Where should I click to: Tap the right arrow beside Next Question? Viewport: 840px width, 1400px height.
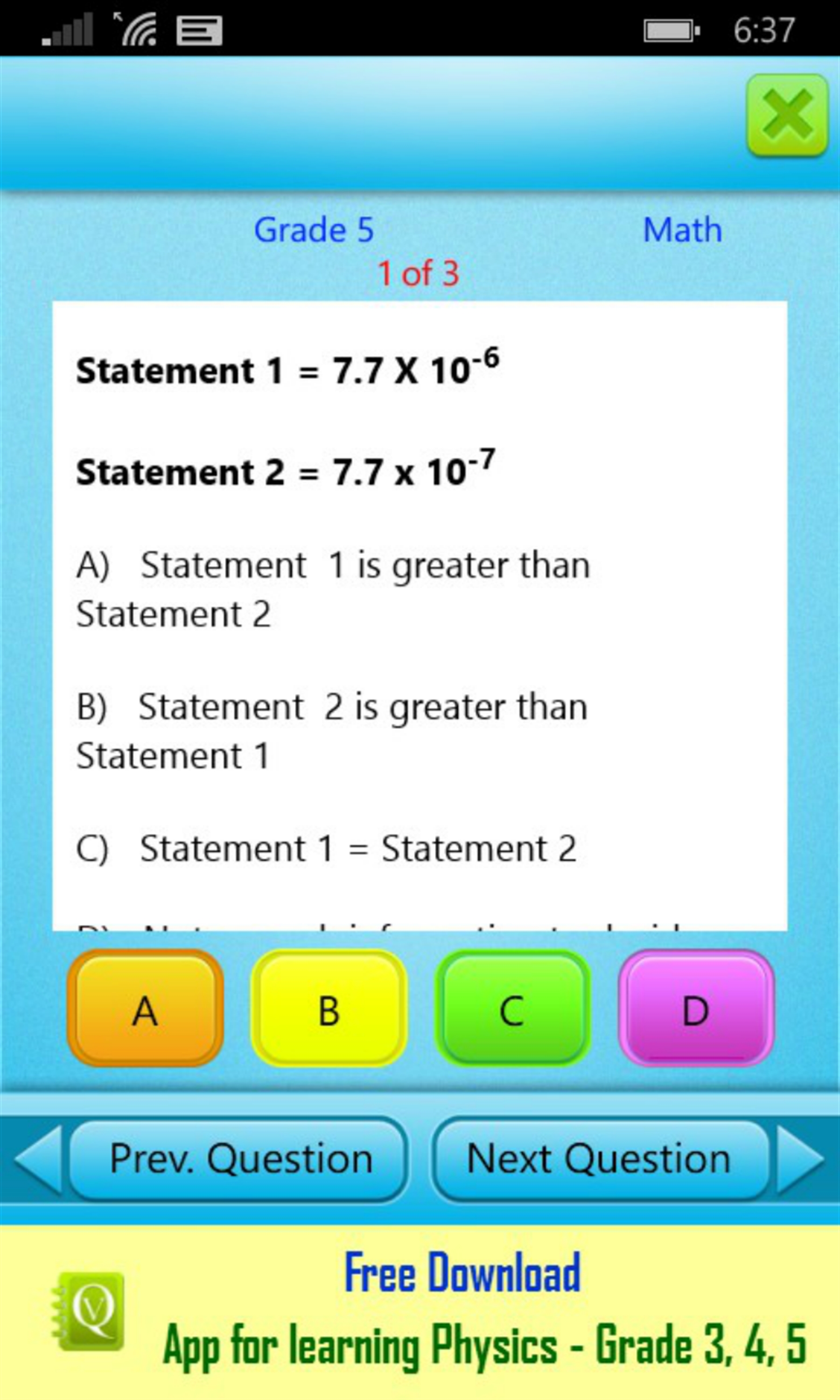pos(801,1159)
